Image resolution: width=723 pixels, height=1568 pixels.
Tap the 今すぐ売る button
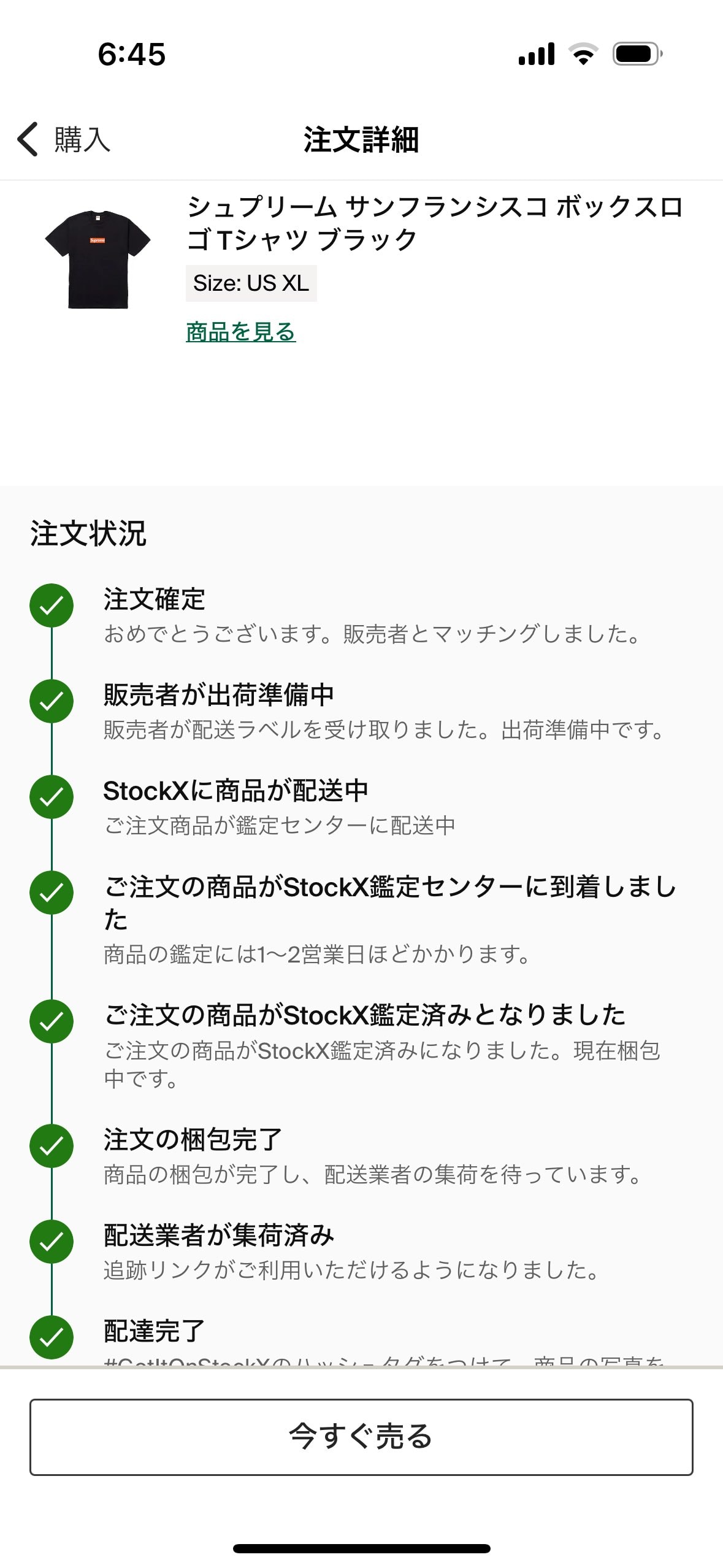361,1437
